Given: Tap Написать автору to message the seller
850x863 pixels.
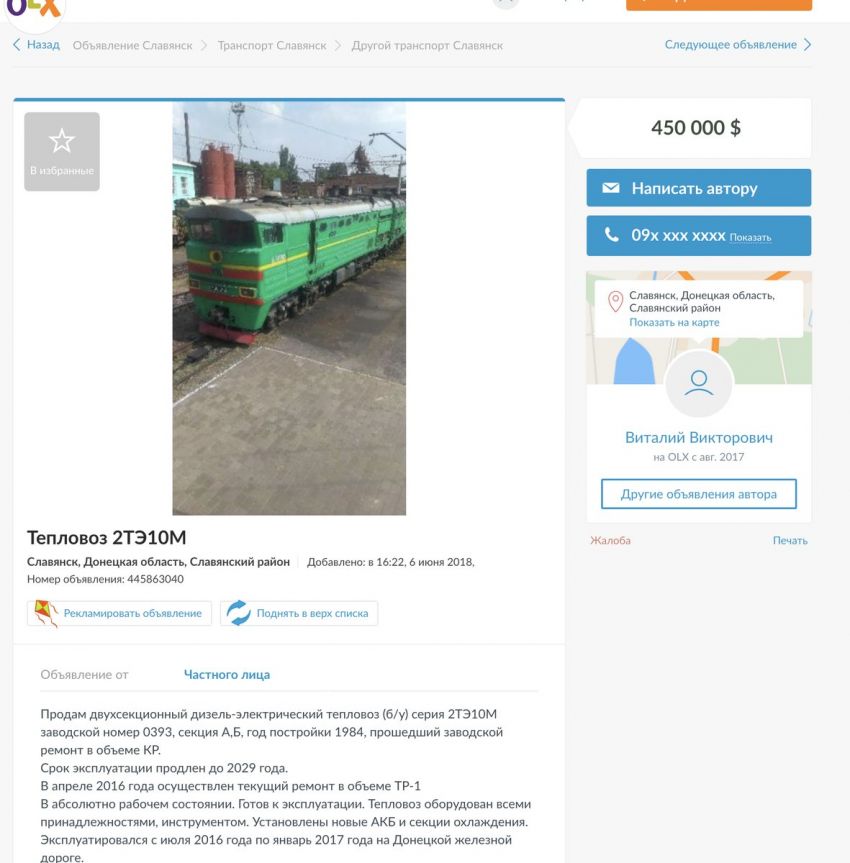Looking at the screenshot, I should pos(698,188).
